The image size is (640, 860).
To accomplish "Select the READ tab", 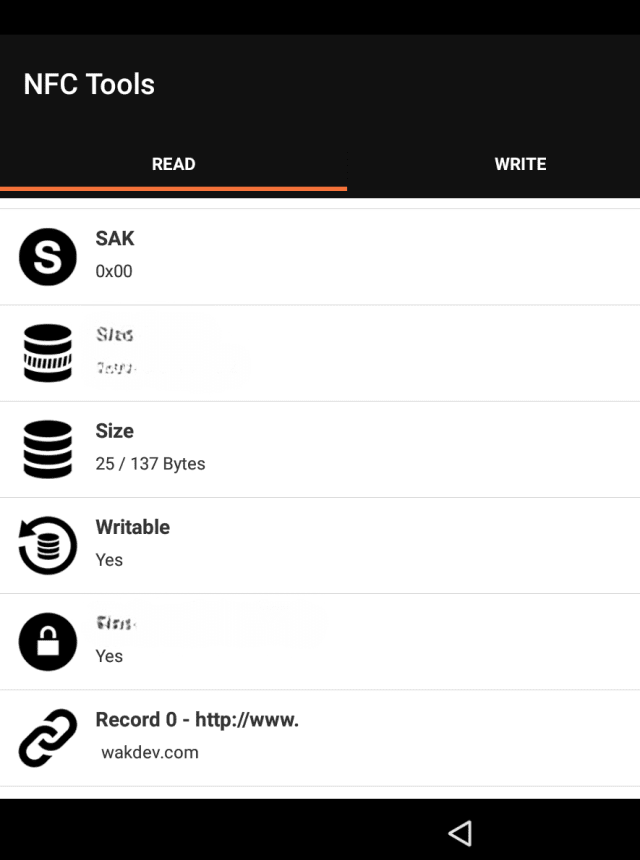I will (x=173, y=164).
